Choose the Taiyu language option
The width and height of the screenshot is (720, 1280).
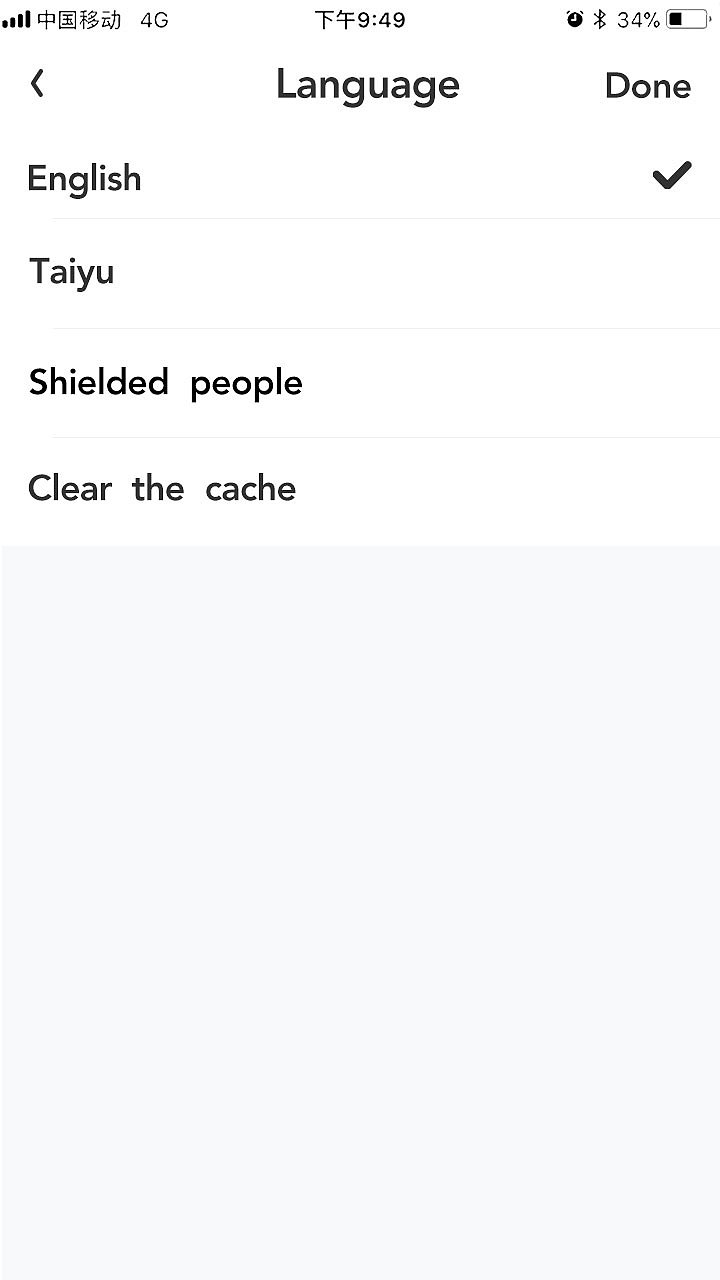coord(360,273)
